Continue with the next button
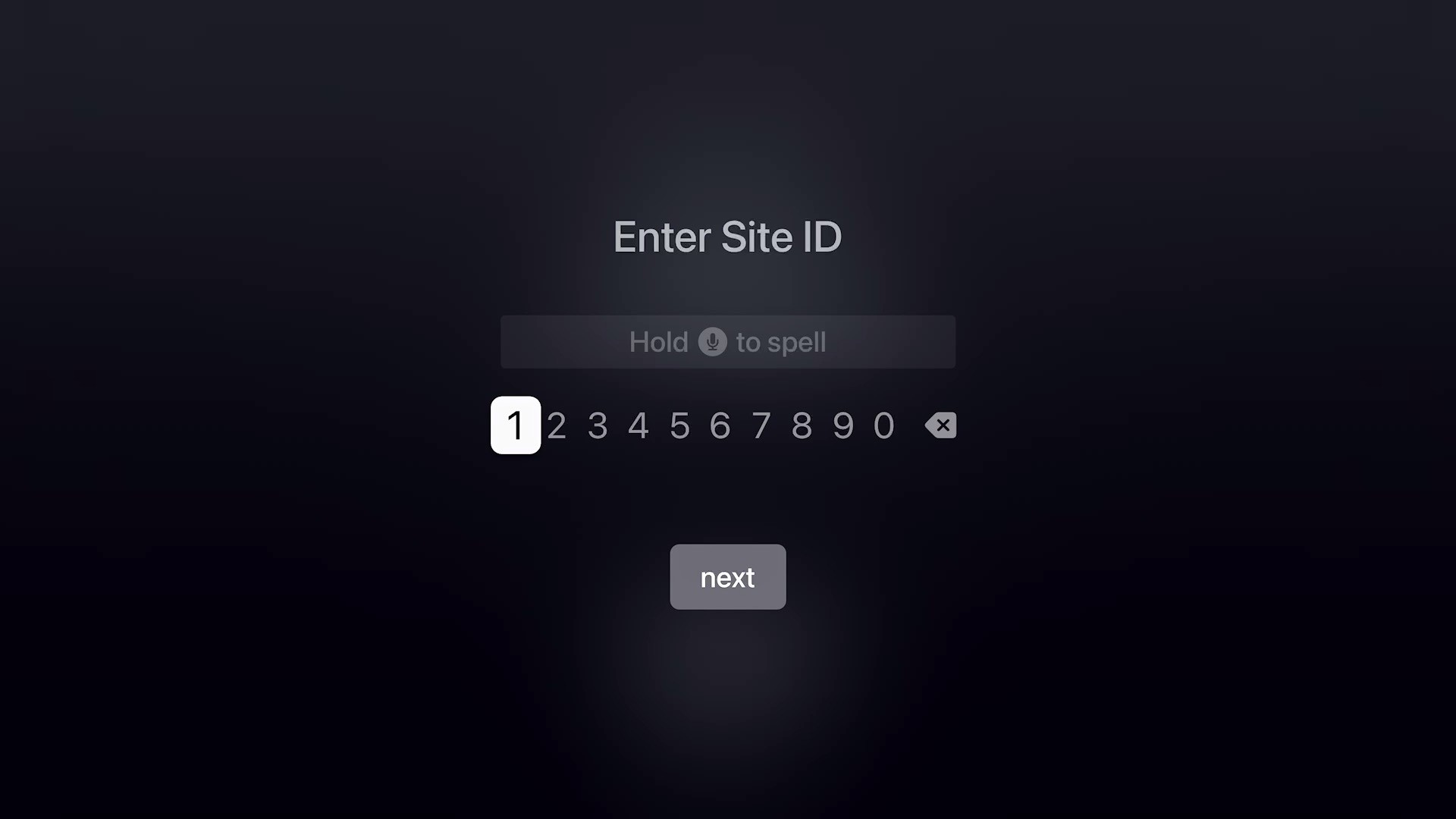This screenshot has width=1456, height=819. pyautogui.click(x=728, y=577)
